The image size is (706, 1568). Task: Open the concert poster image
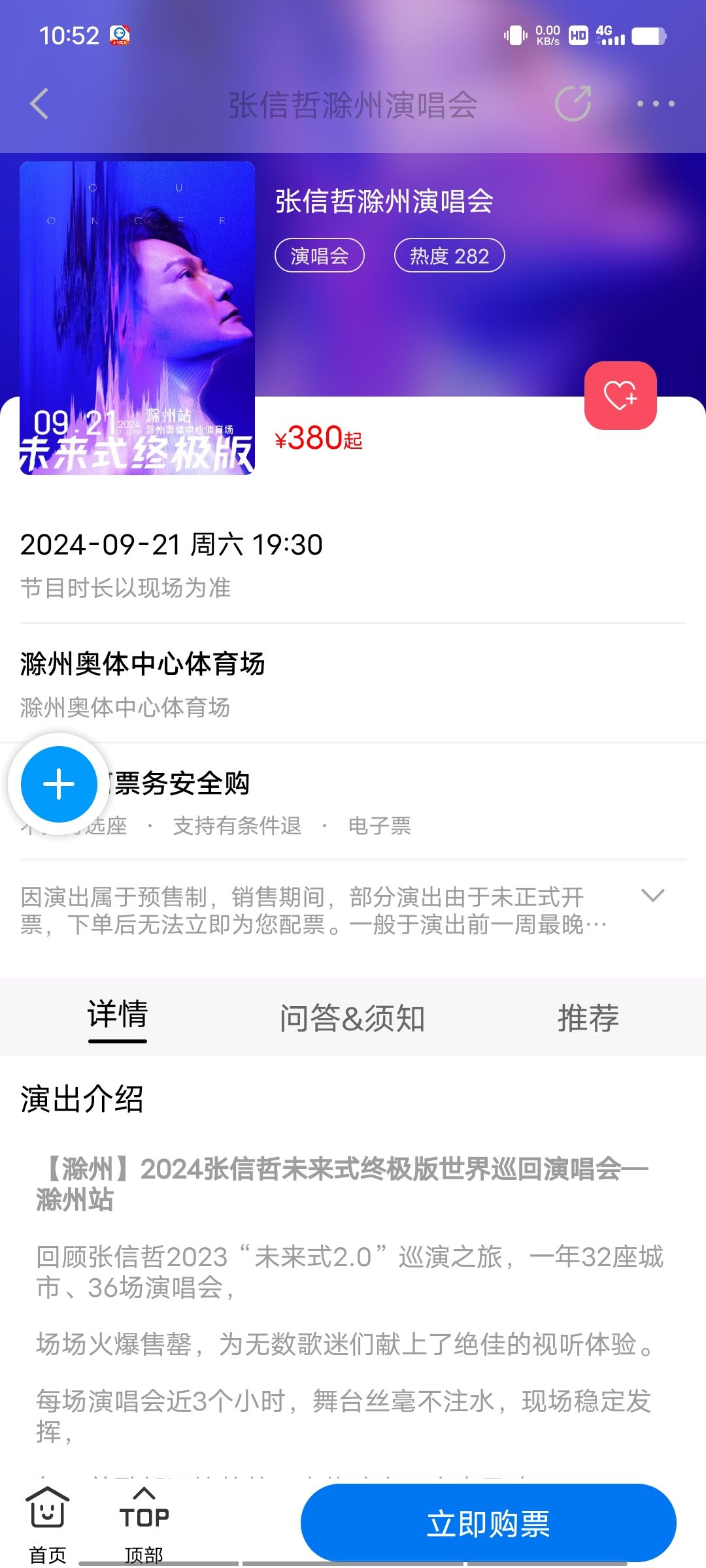click(x=137, y=318)
